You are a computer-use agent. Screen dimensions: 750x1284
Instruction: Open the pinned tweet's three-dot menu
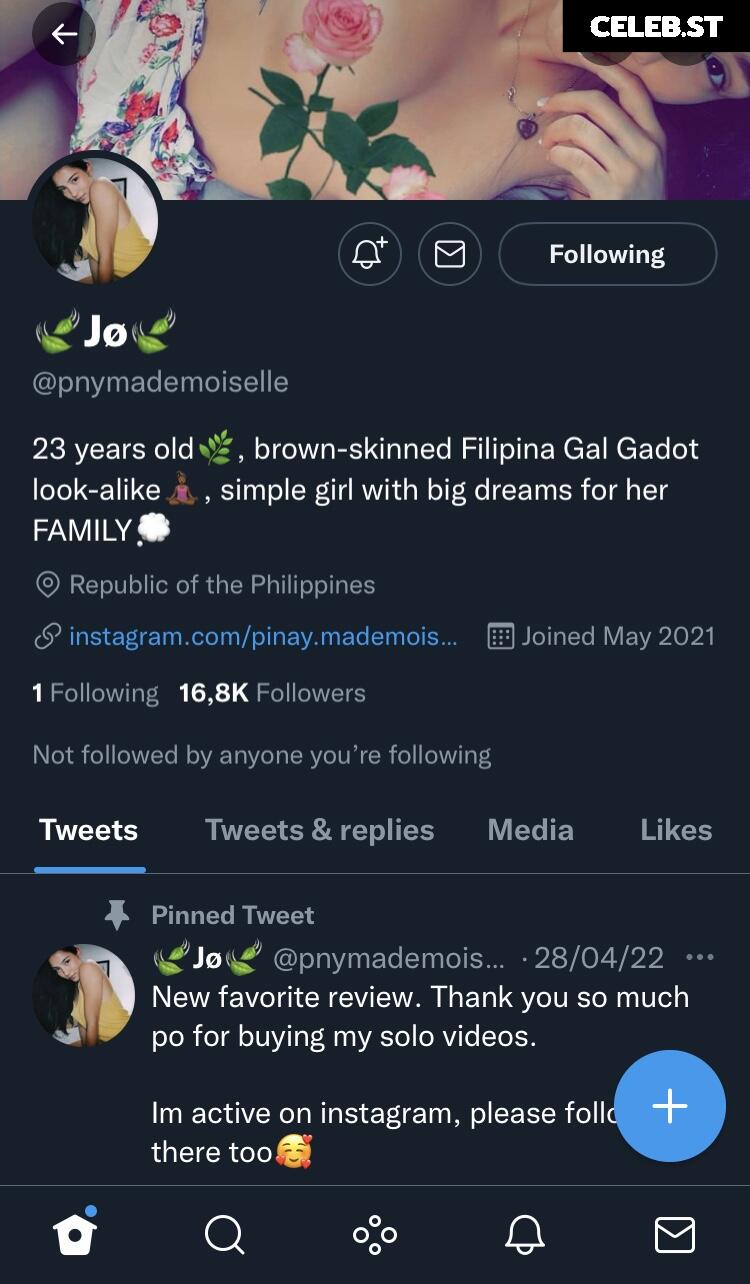pyautogui.click(x=700, y=958)
